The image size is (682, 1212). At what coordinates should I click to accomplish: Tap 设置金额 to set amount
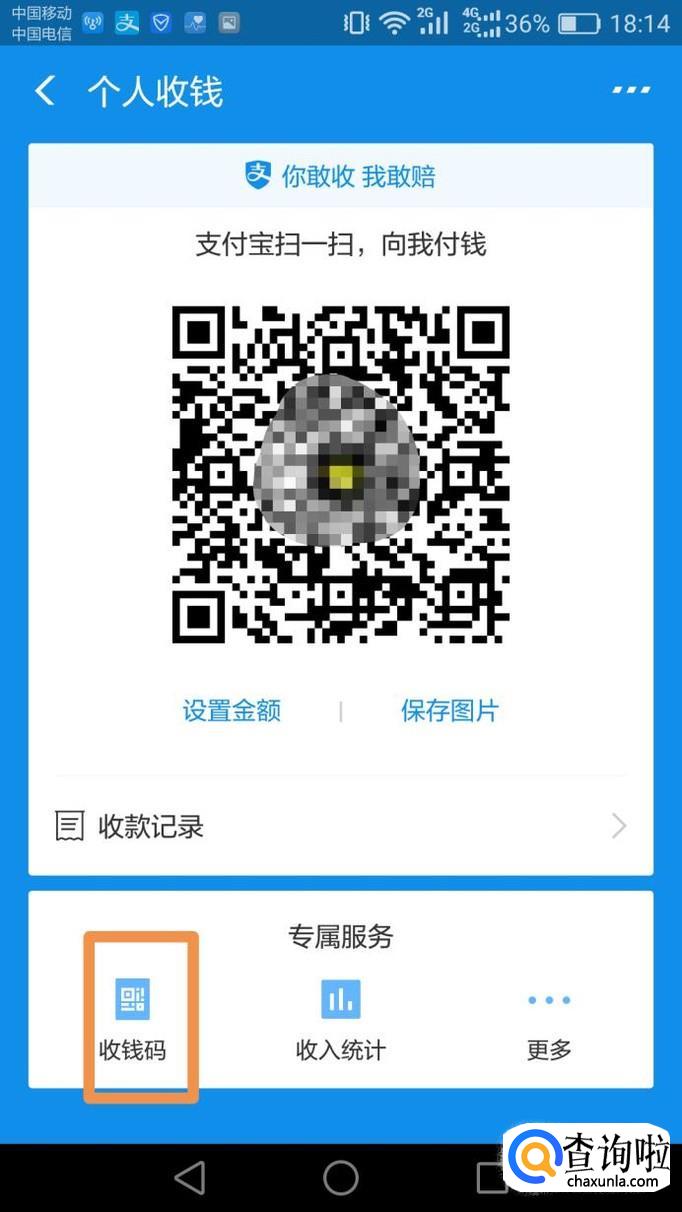[231, 711]
